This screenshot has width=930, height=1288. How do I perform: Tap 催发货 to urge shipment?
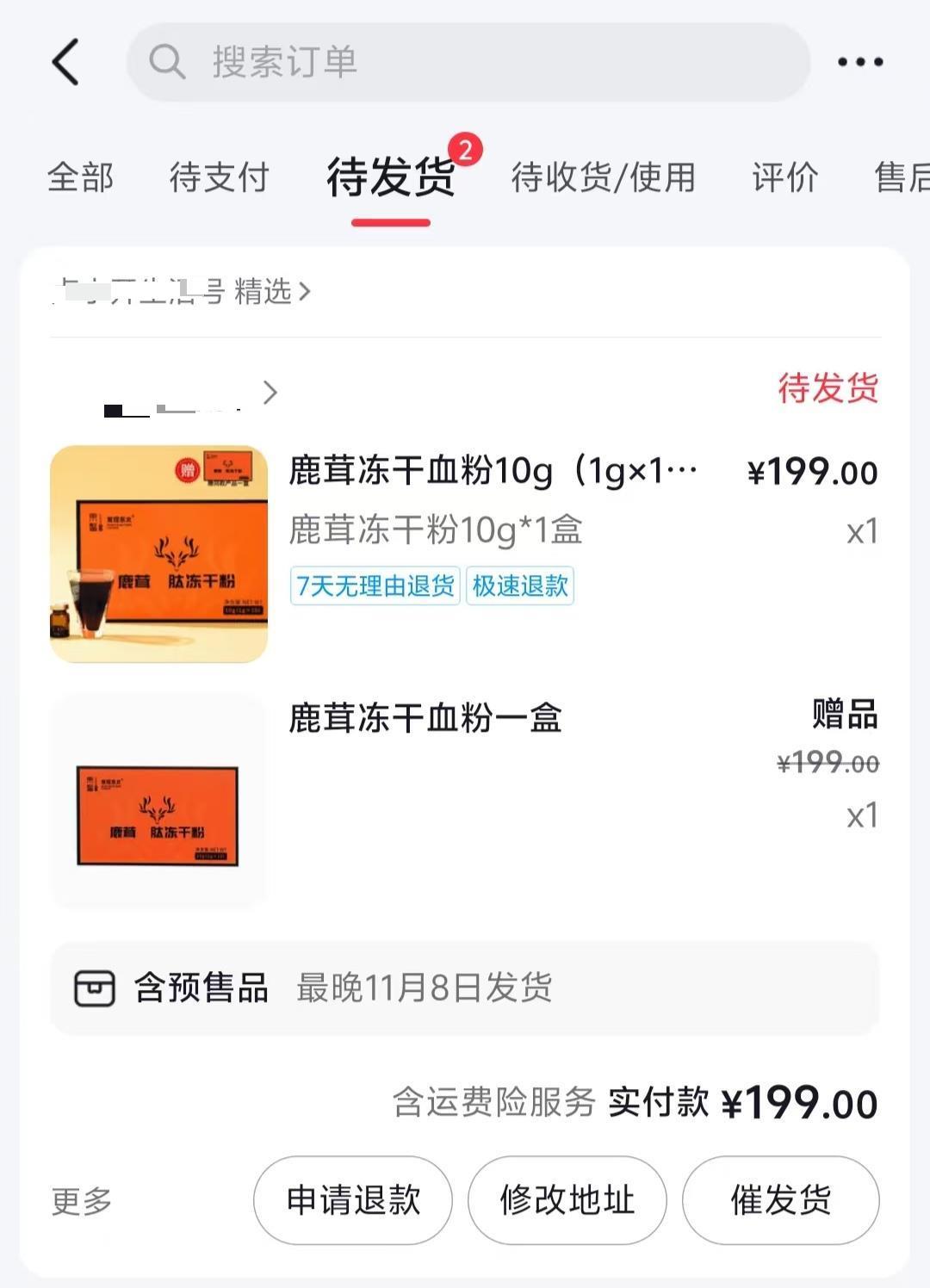coord(781,1200)
